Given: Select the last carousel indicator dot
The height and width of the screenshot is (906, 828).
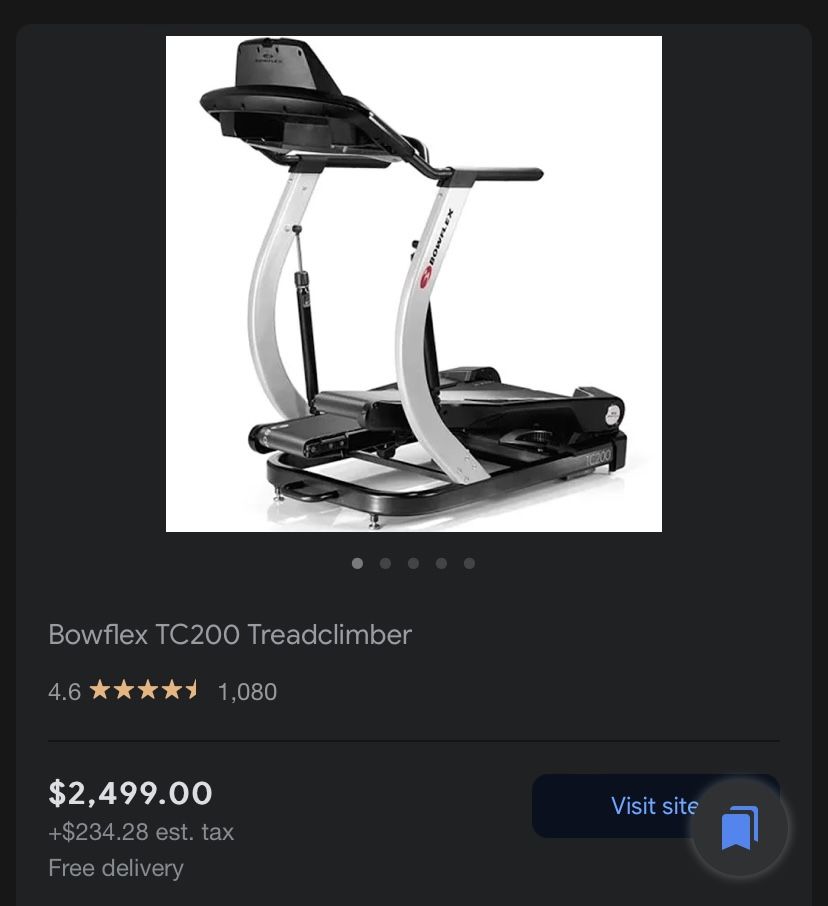Looking at the screenshot, I should click(469, 563).
